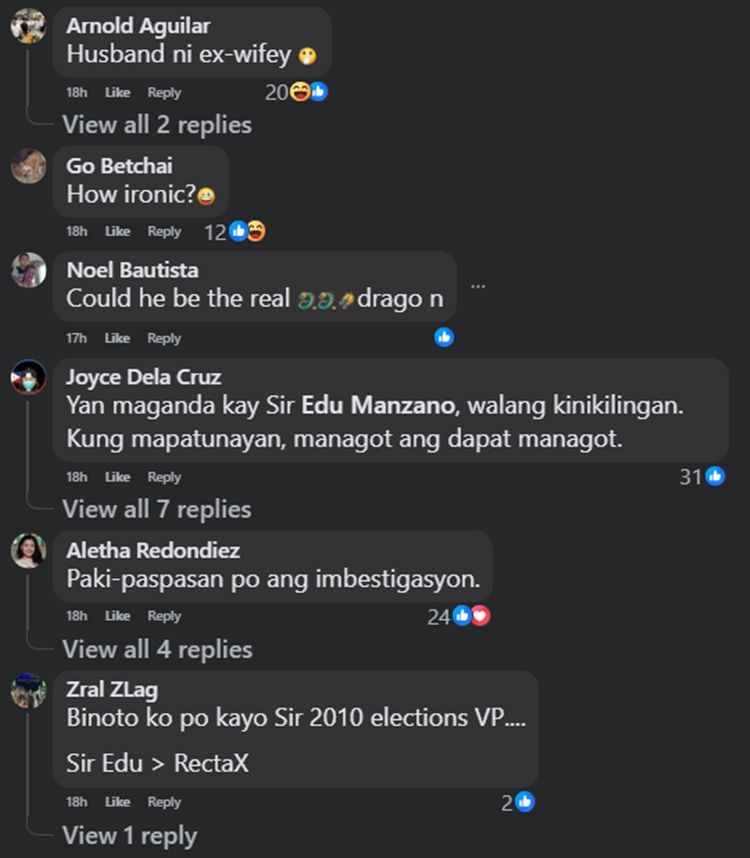Viewport: 750px width, 858px height.
Task: Open options menu beside Noel Bautista's comment
Action: (x=478, y=286)
